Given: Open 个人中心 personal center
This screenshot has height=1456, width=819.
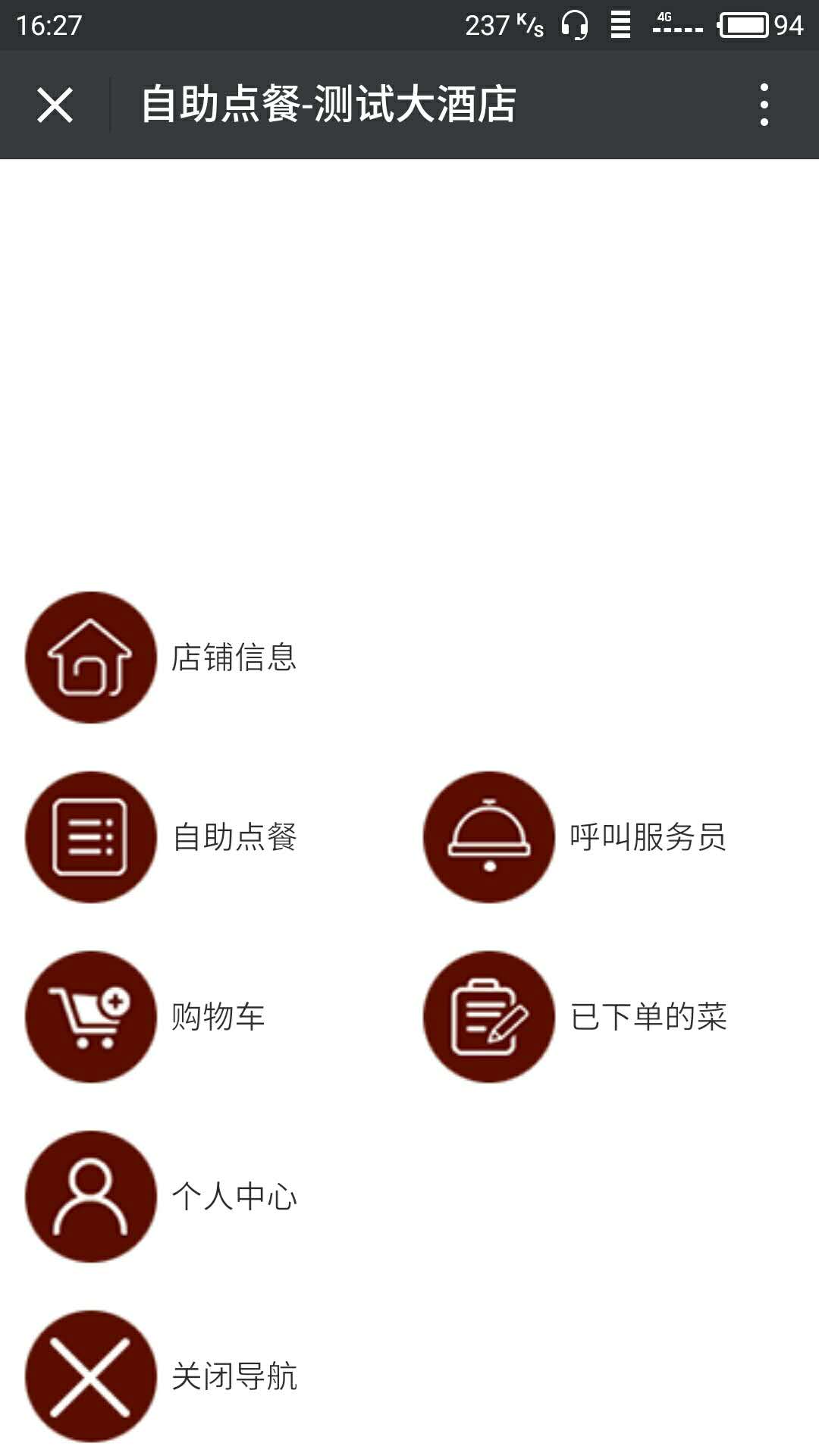Looking at the screenshot, I should coord(91,1197).
